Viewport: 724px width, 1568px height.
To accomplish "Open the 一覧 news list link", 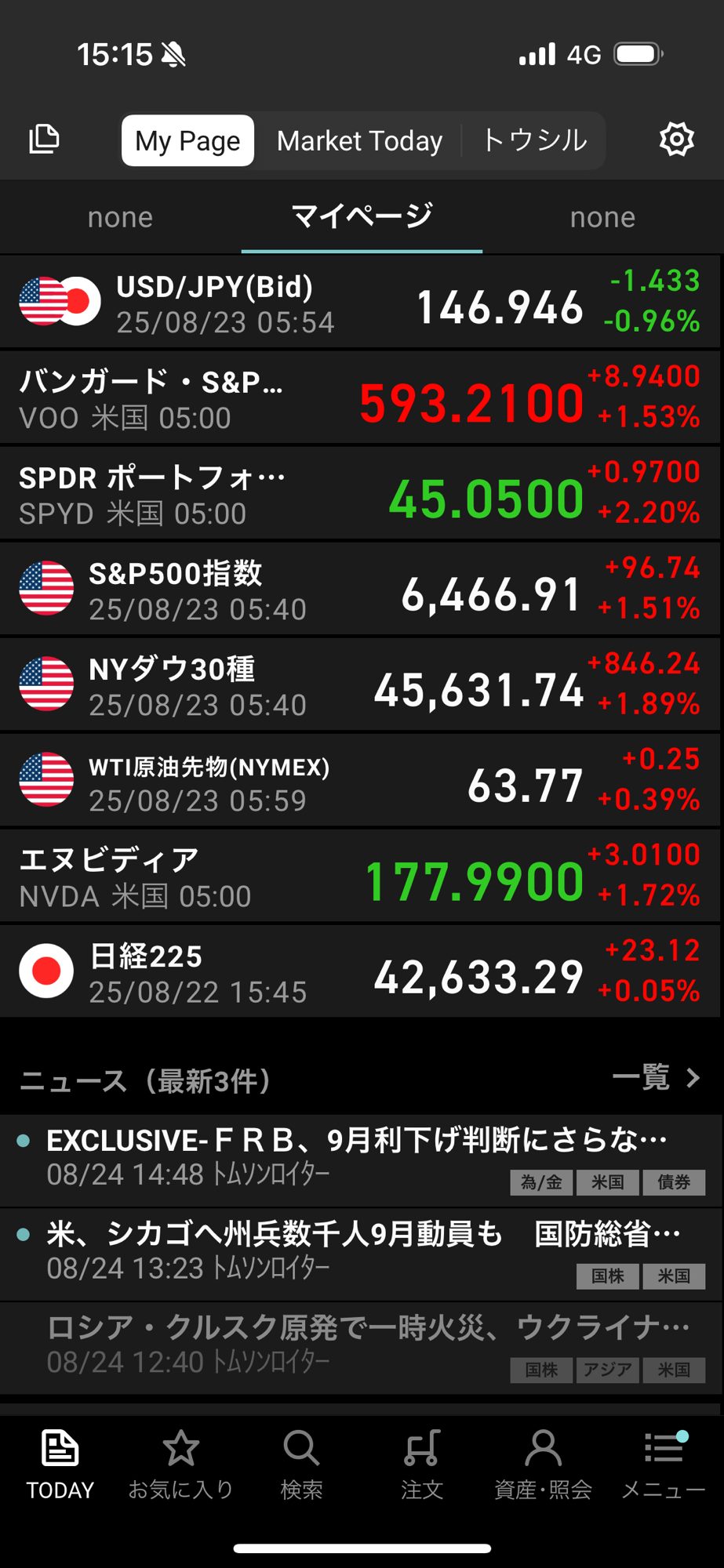I will [656, 1079].
